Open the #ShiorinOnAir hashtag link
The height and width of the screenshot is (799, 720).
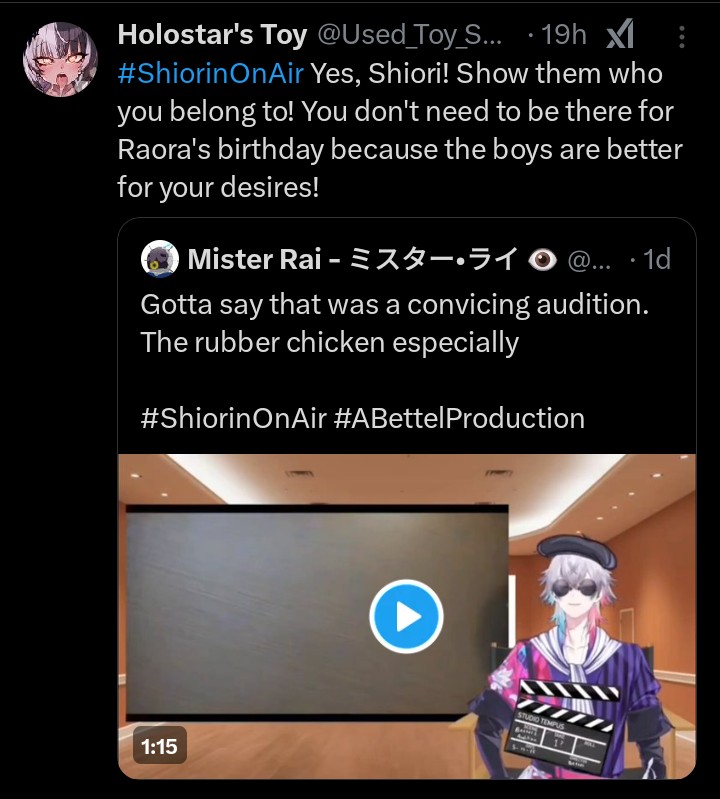pos(210,73)
